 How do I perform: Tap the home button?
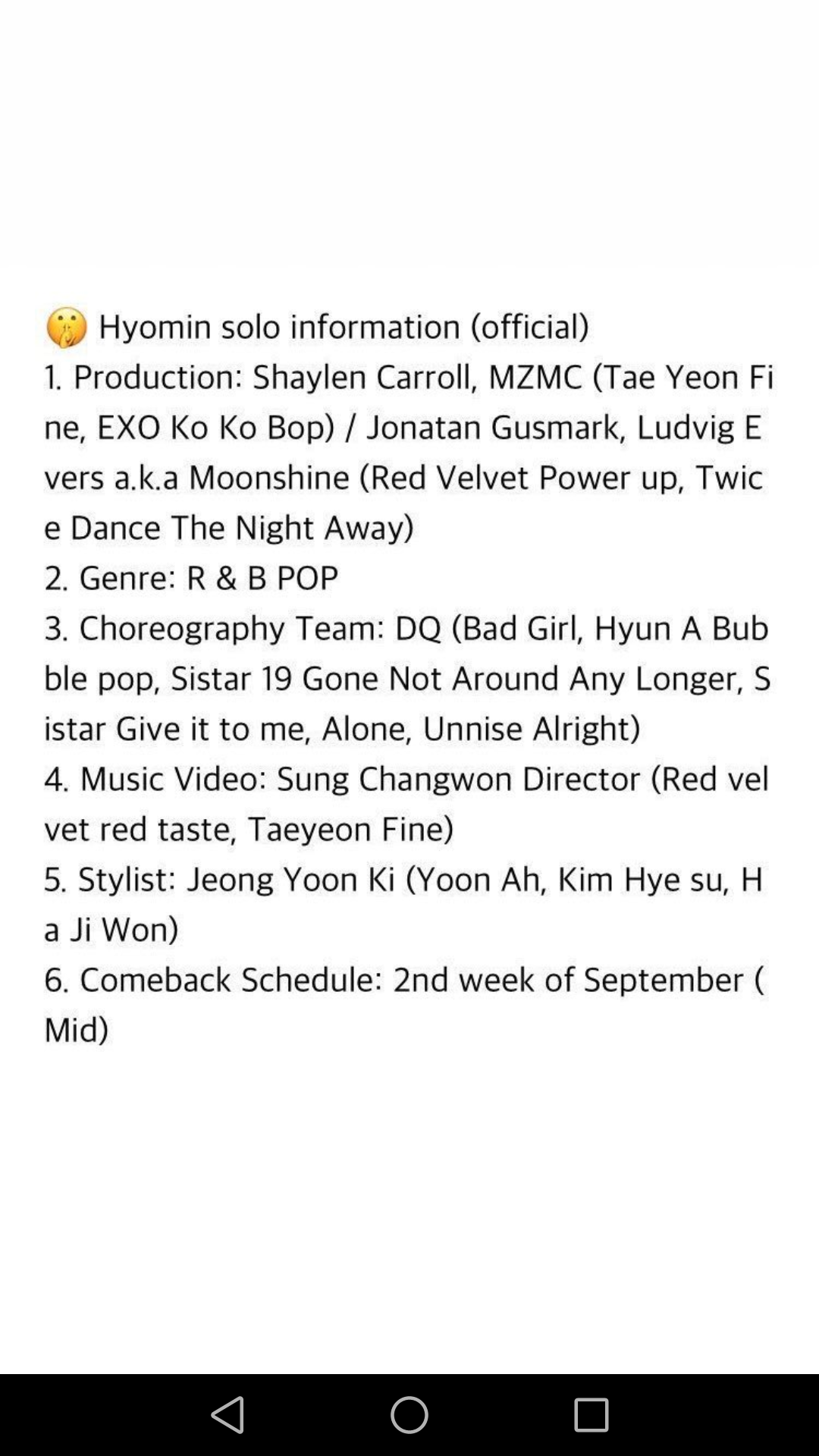click(x=409, y=1415)
